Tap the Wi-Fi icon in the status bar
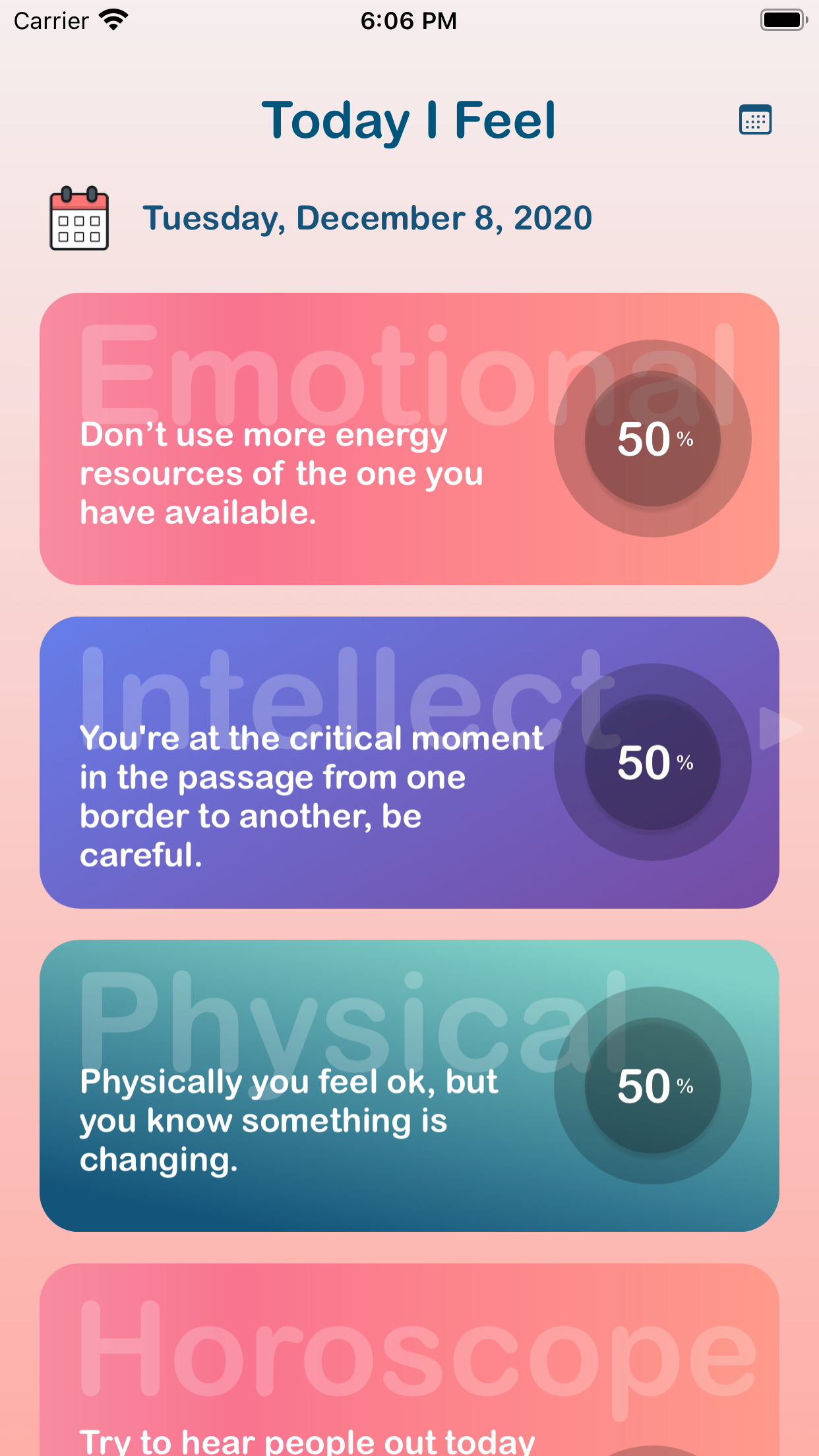Screen dimensions: 819x1456 tap(114, 20)
